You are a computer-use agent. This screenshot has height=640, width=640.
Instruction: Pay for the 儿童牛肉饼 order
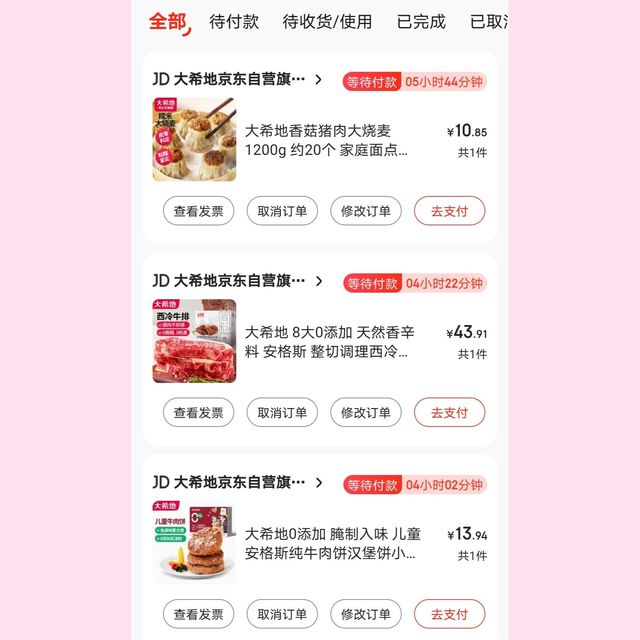coord(449,614)
